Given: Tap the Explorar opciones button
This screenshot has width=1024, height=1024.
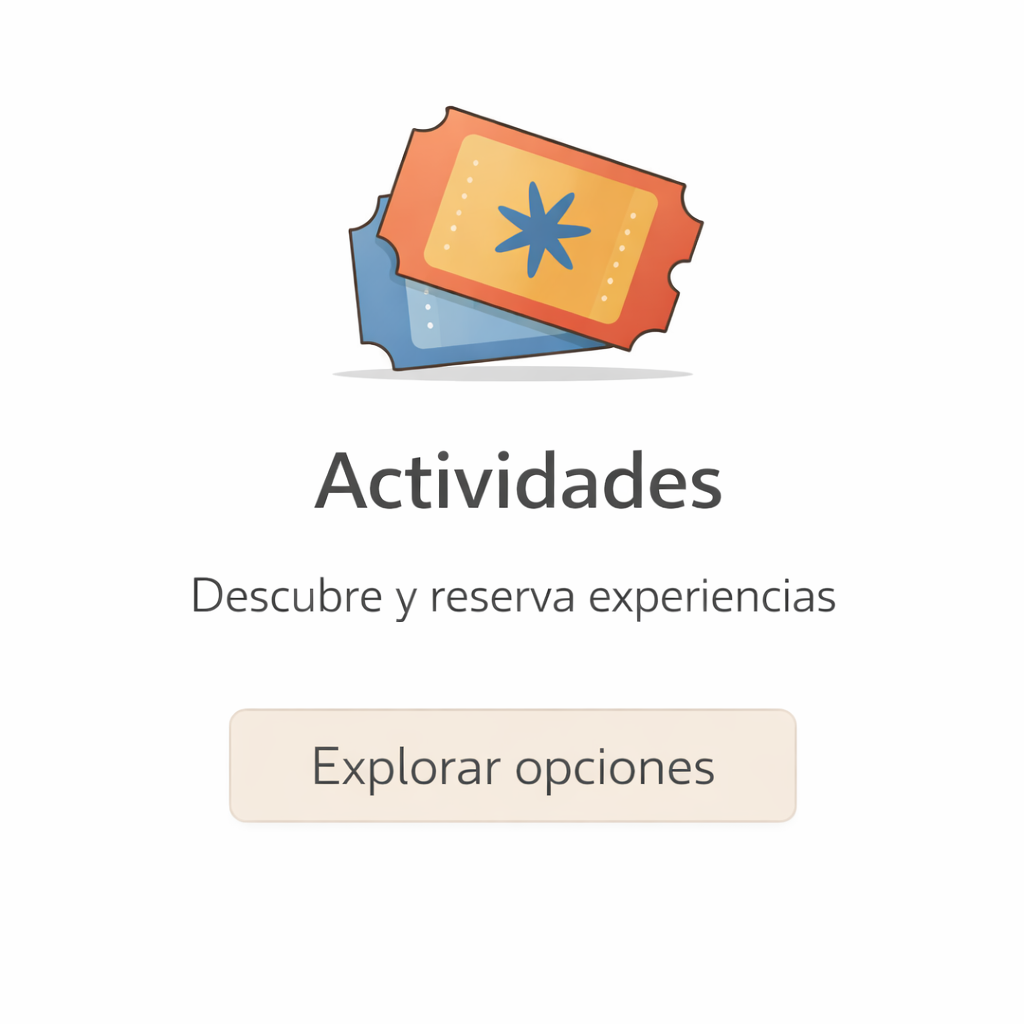Looking at the screenshot, I should pyautogui.click(x=512, y=766).
